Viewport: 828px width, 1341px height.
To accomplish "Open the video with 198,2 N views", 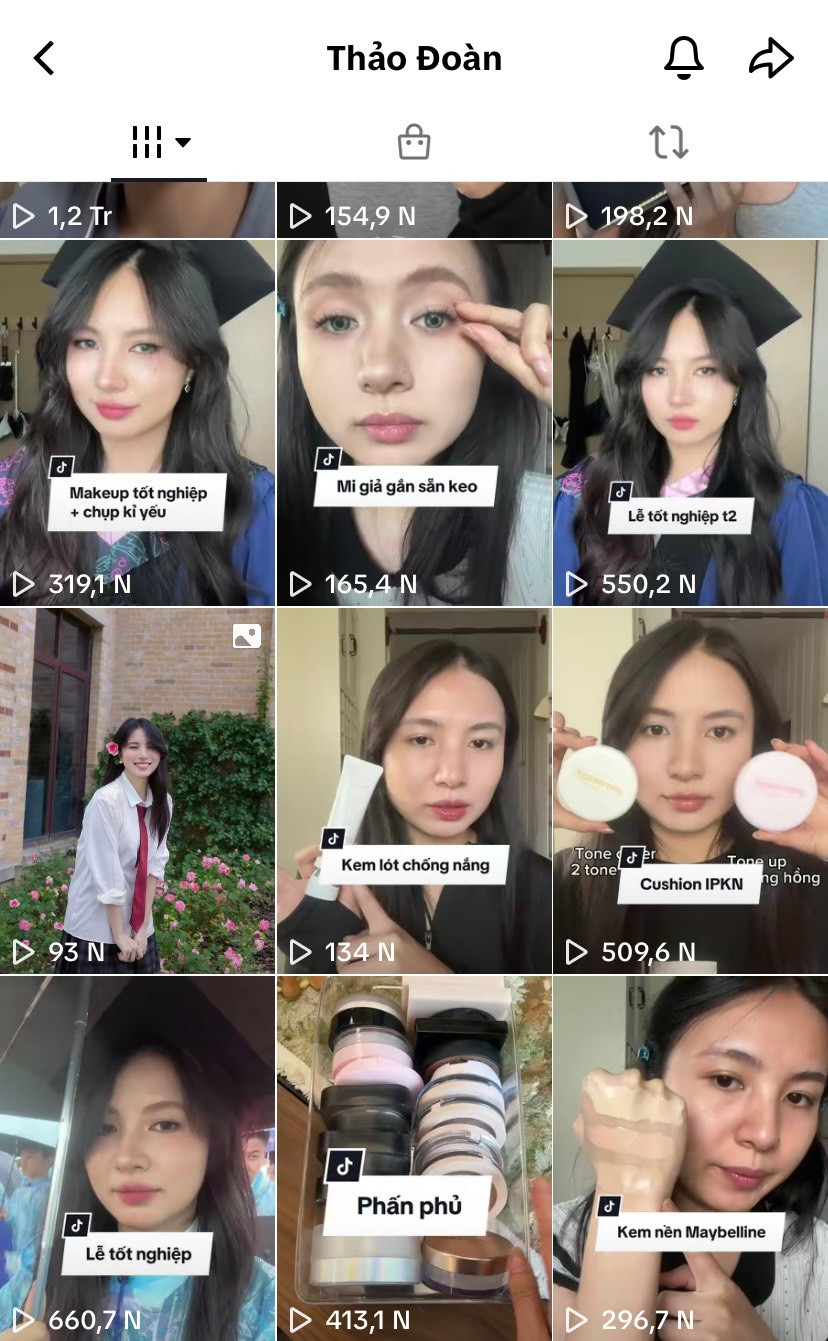I will (690, 210).
